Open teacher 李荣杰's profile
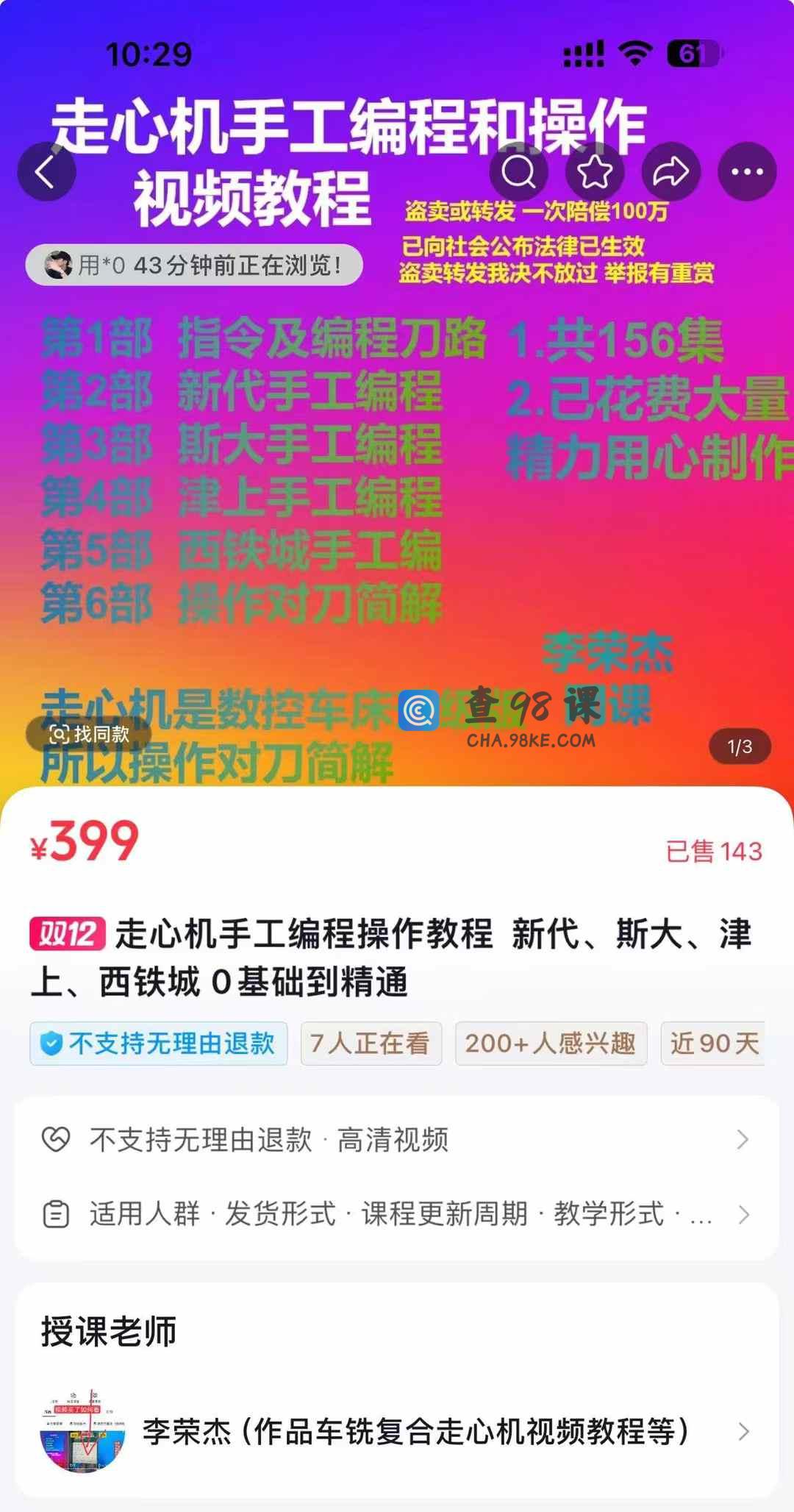Viewport: 794px width, 1512px height. pos(397,1431)
